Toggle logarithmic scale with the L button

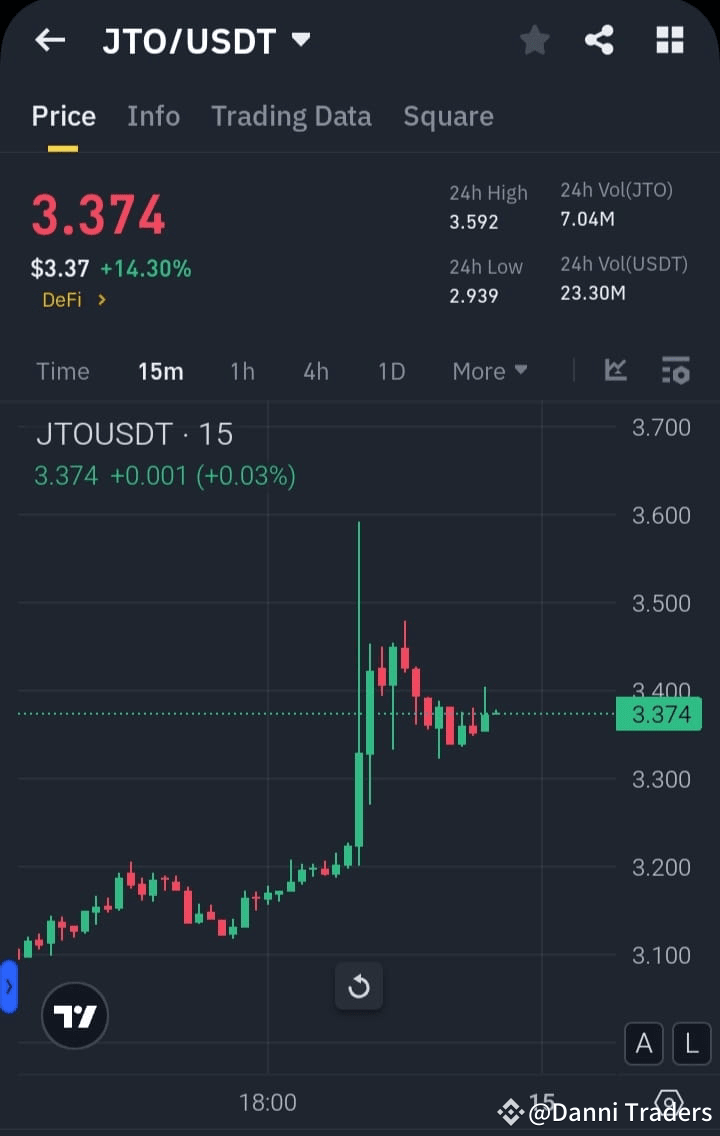(x=691, y=1043)
